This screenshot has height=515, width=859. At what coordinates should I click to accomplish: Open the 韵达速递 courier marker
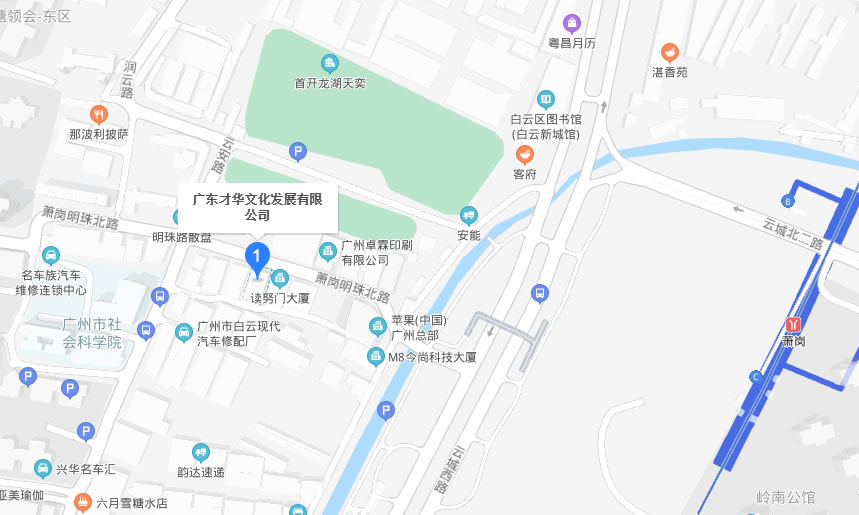(x=201, y=452)
